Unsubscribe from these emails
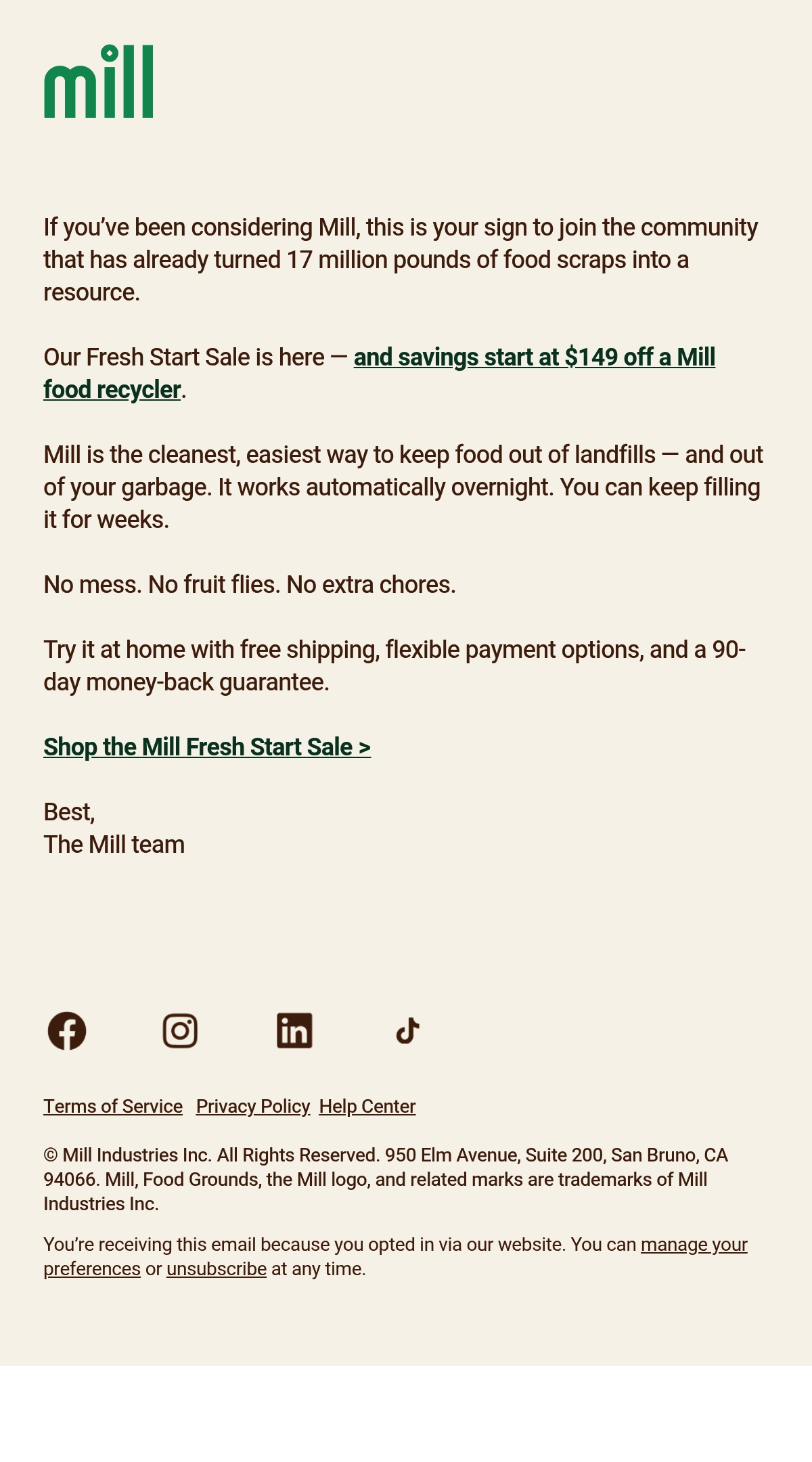 tap(217, 1269)
